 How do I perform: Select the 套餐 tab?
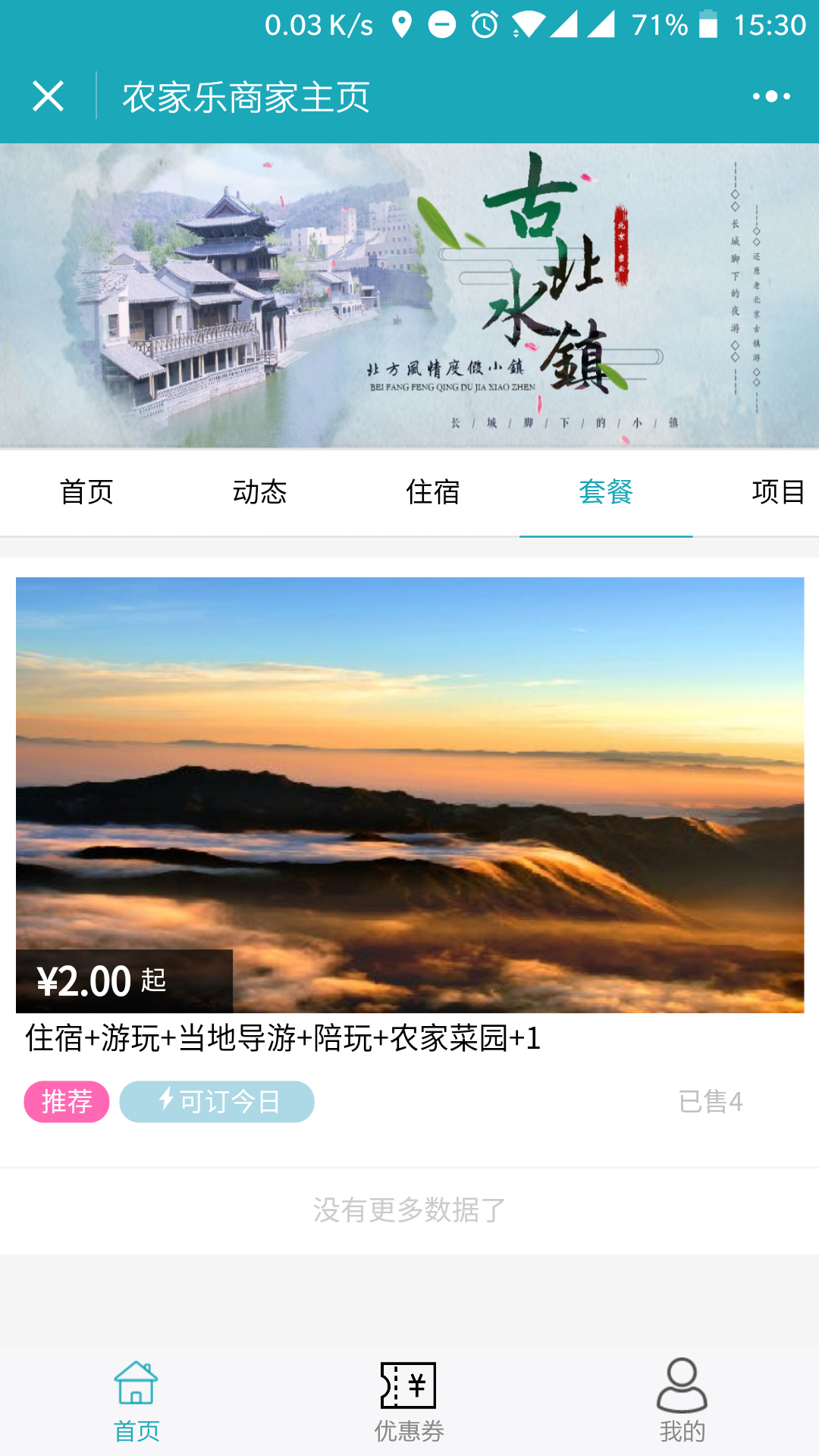pos(605,492)
